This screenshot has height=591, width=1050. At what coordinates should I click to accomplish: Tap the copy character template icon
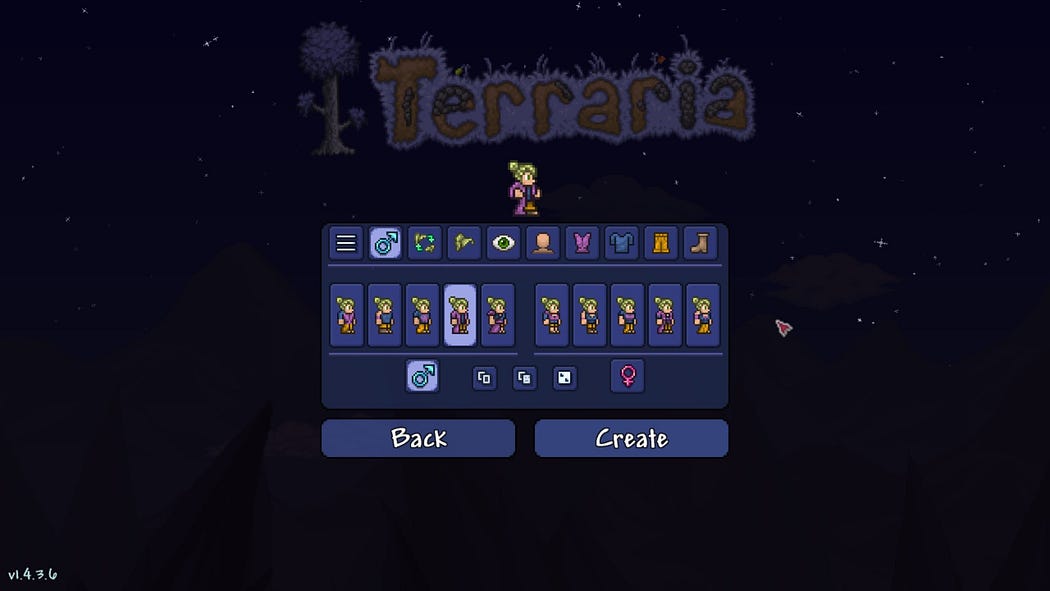pyautogui.click(x=484, y=378)
